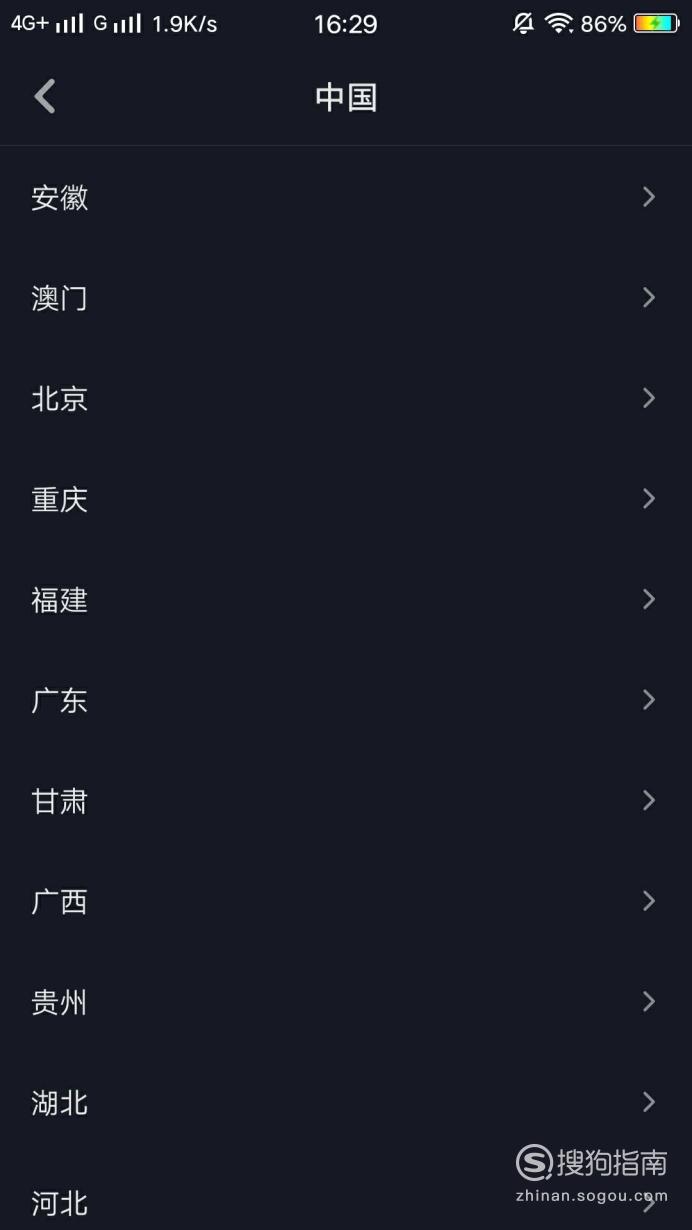Select 安徽 province
This screenshot has height=1230, width=692.
pyautogui.click(x=346, y=197)
